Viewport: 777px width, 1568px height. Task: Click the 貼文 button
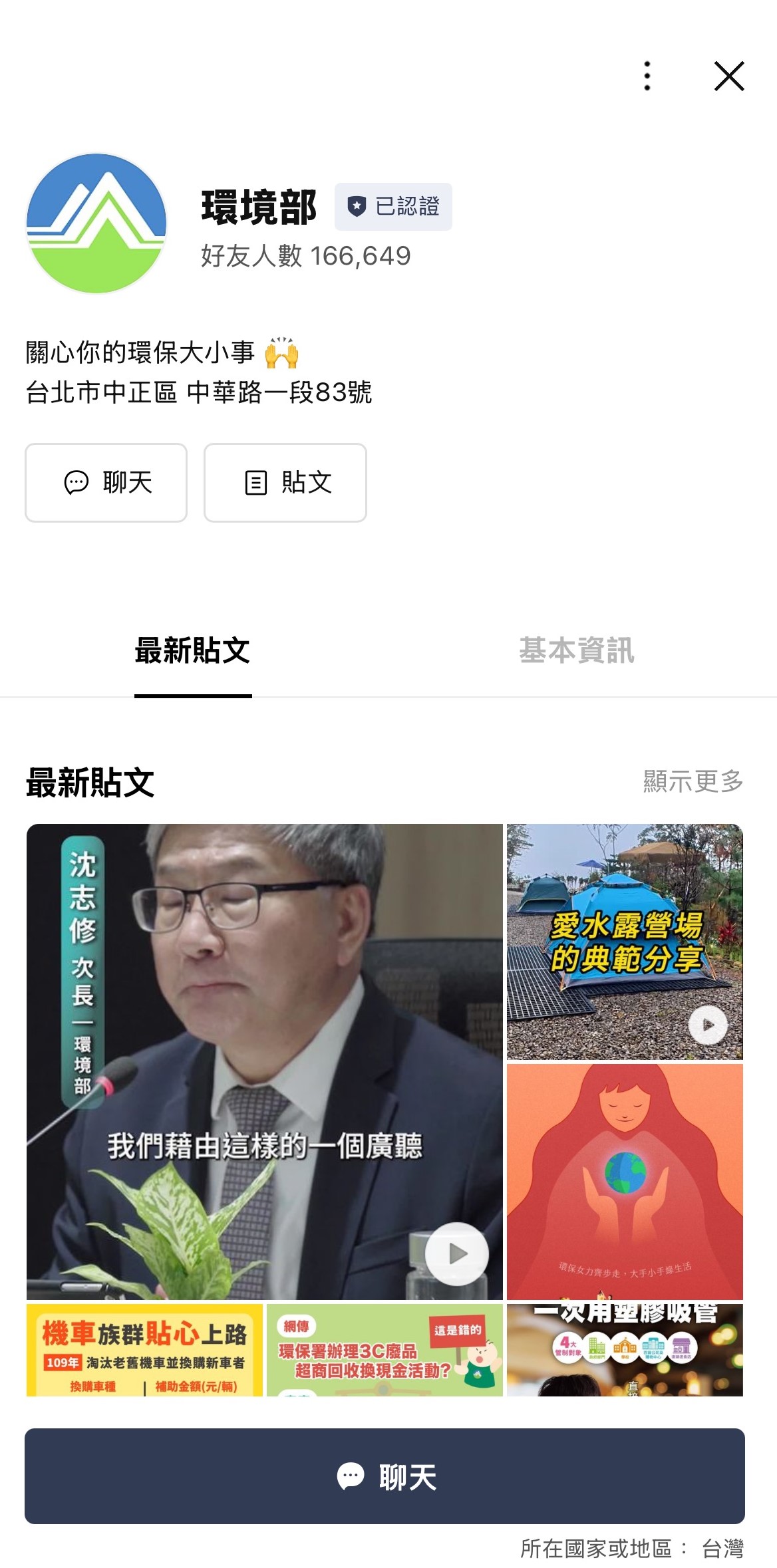coord(284,483)
